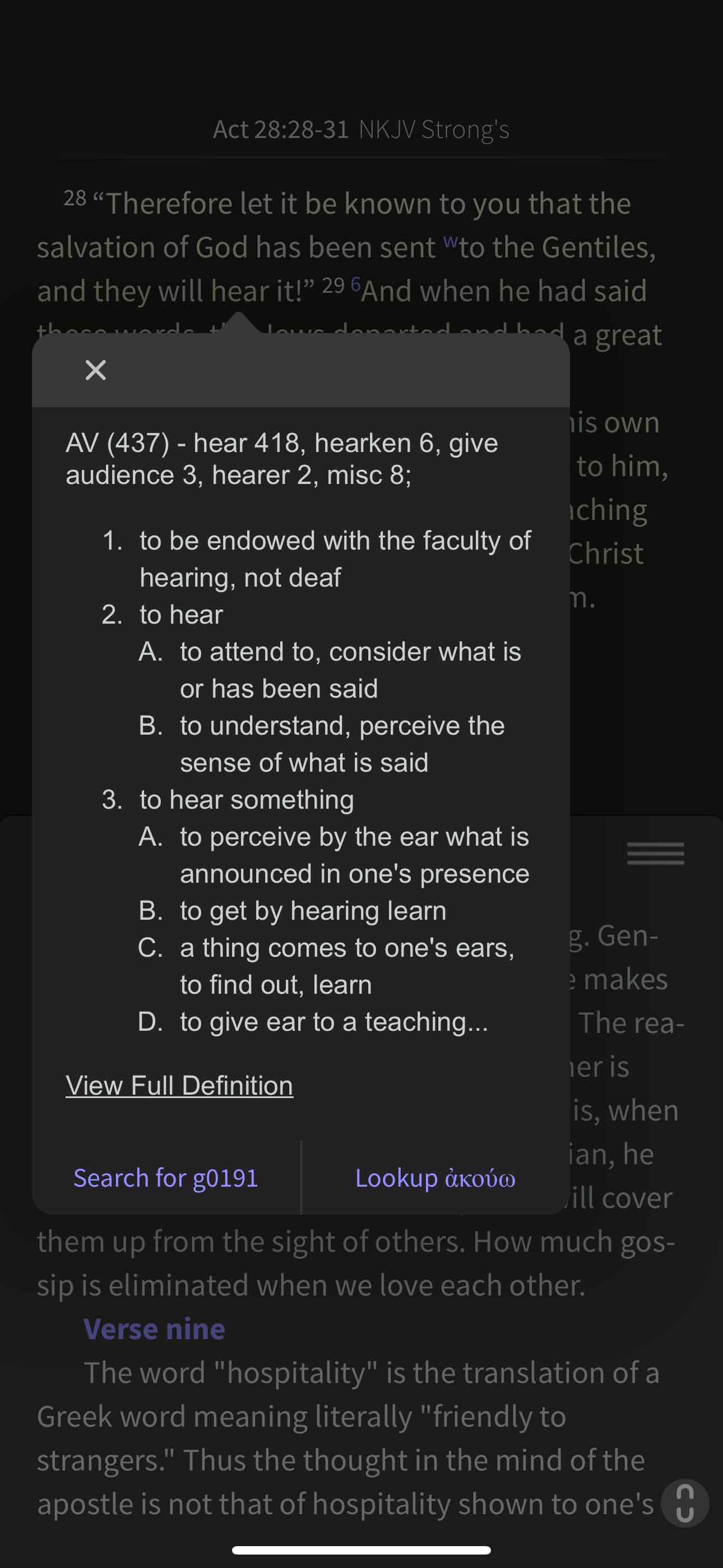Lookup ἀκούω in the lexicon

(435, 1177)
